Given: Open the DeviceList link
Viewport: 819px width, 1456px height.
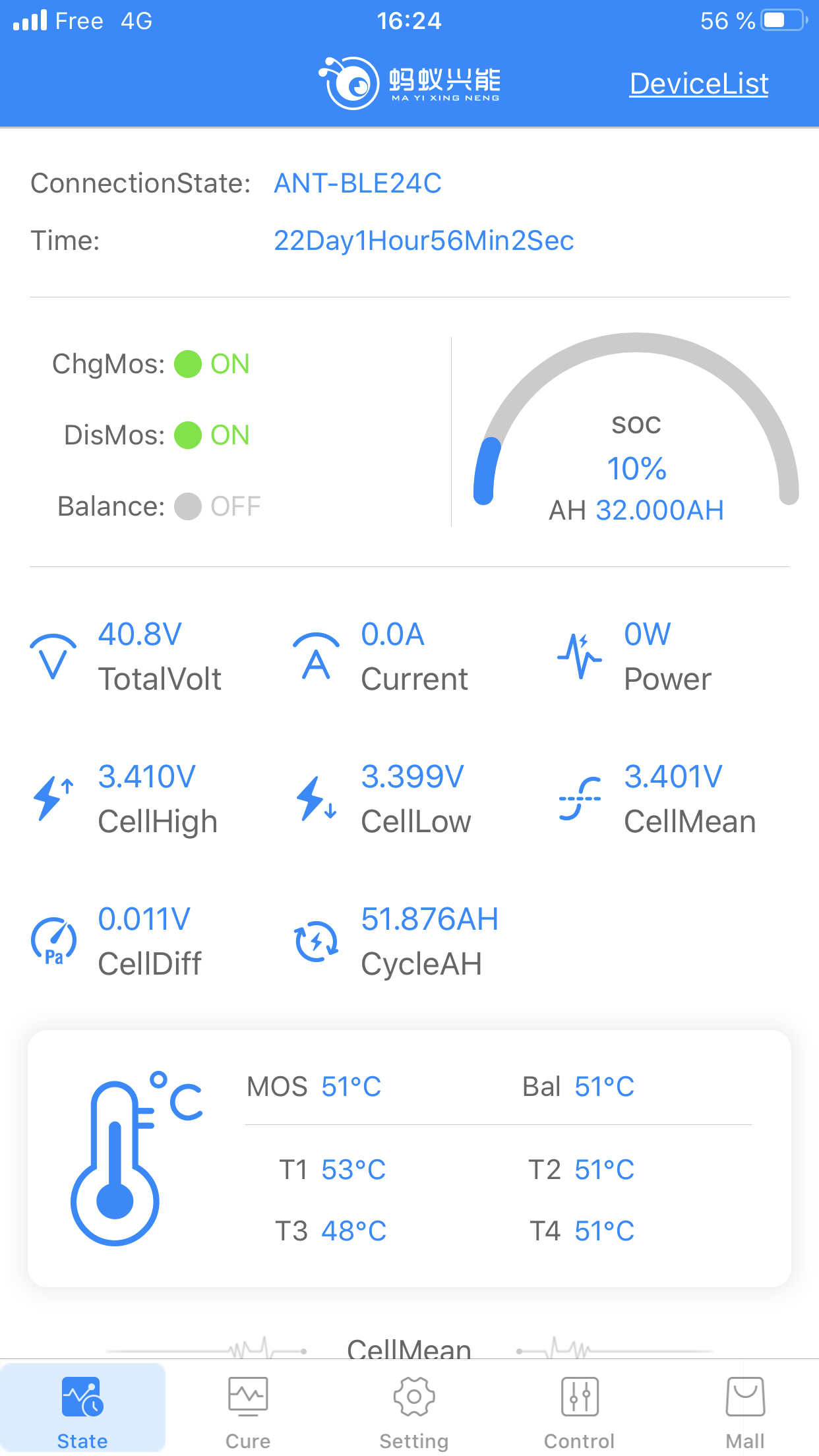Looking at the screenshot, I should [x=699, y=84].
